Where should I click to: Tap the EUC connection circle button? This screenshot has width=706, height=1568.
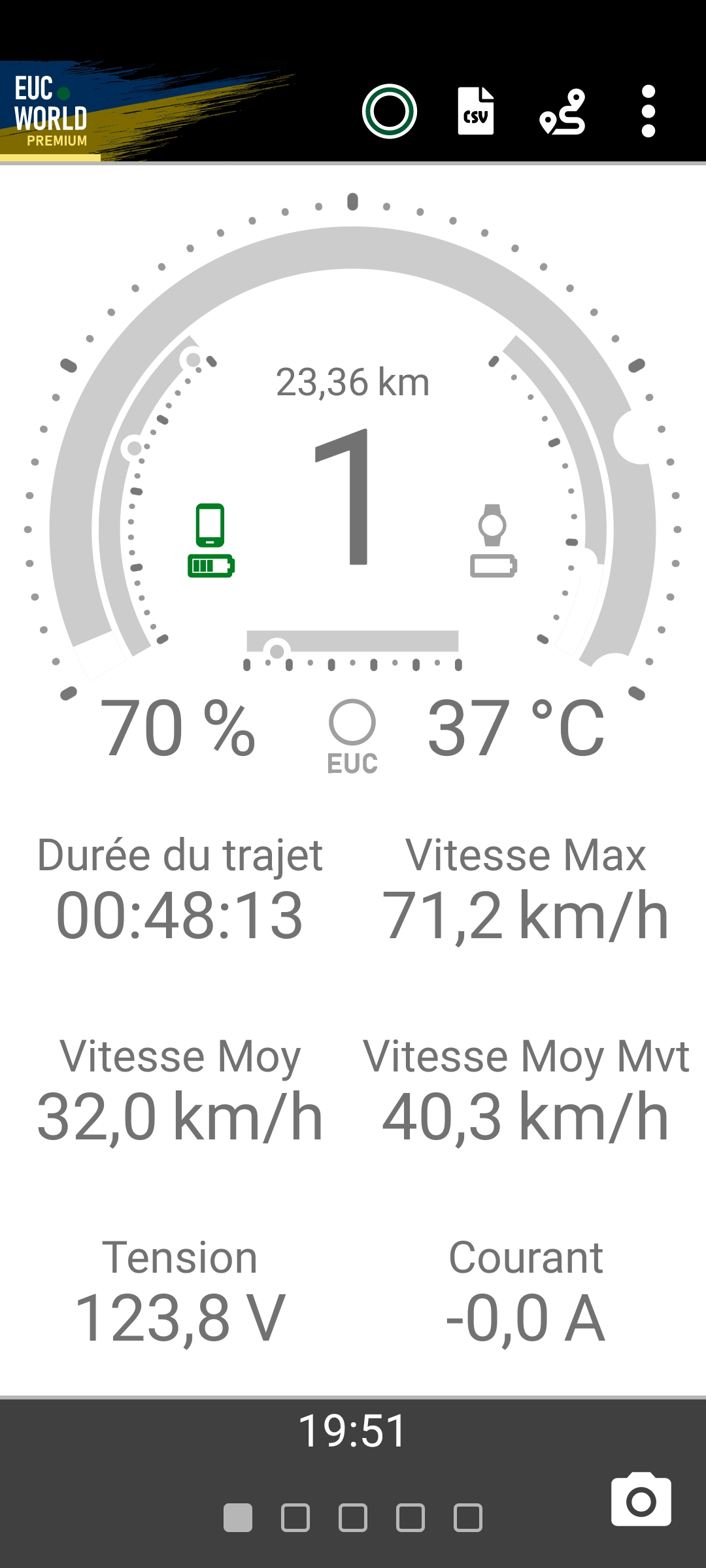352,736
